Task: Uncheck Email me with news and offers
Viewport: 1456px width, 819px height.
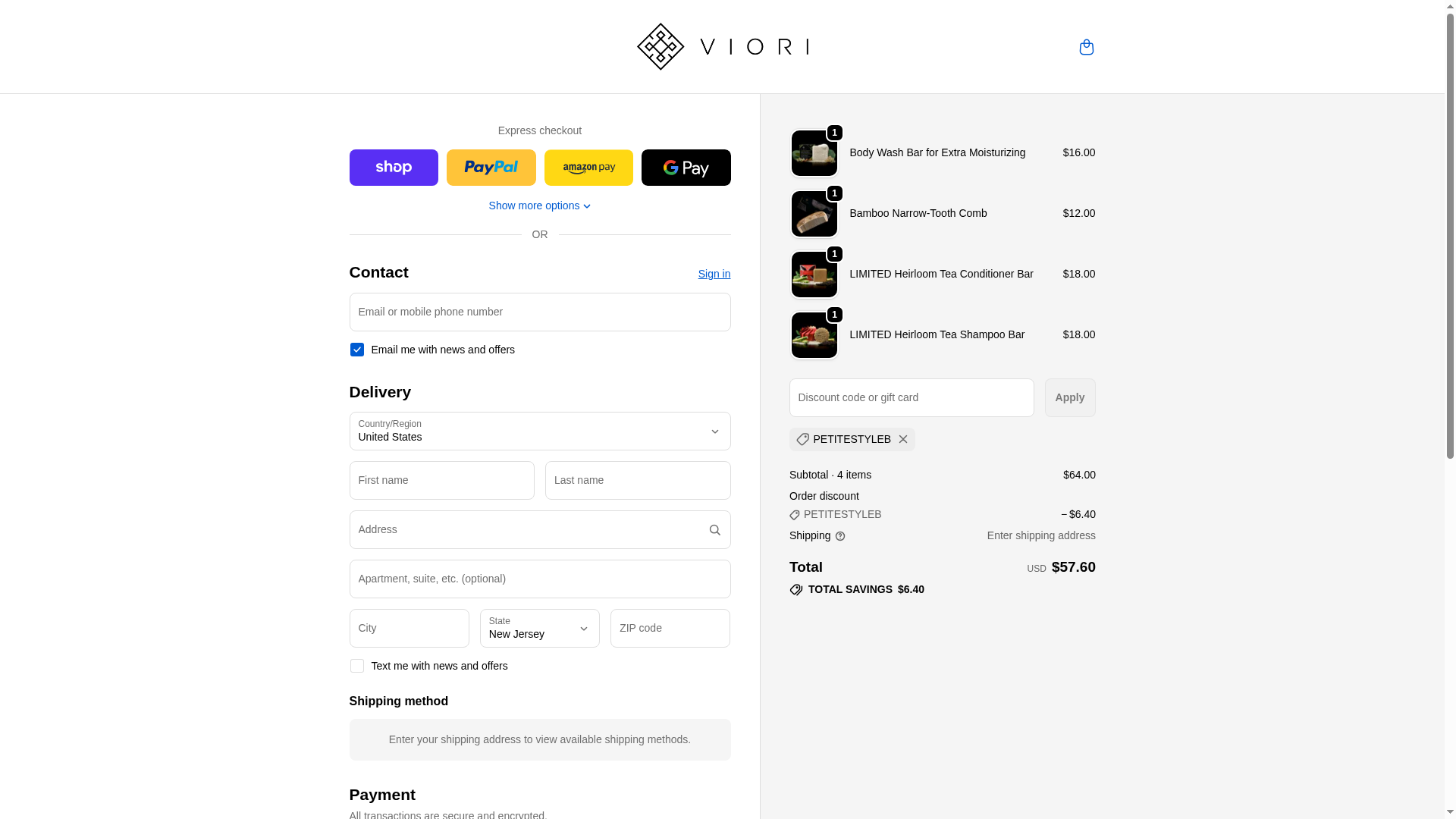Action: pos(356,350)
